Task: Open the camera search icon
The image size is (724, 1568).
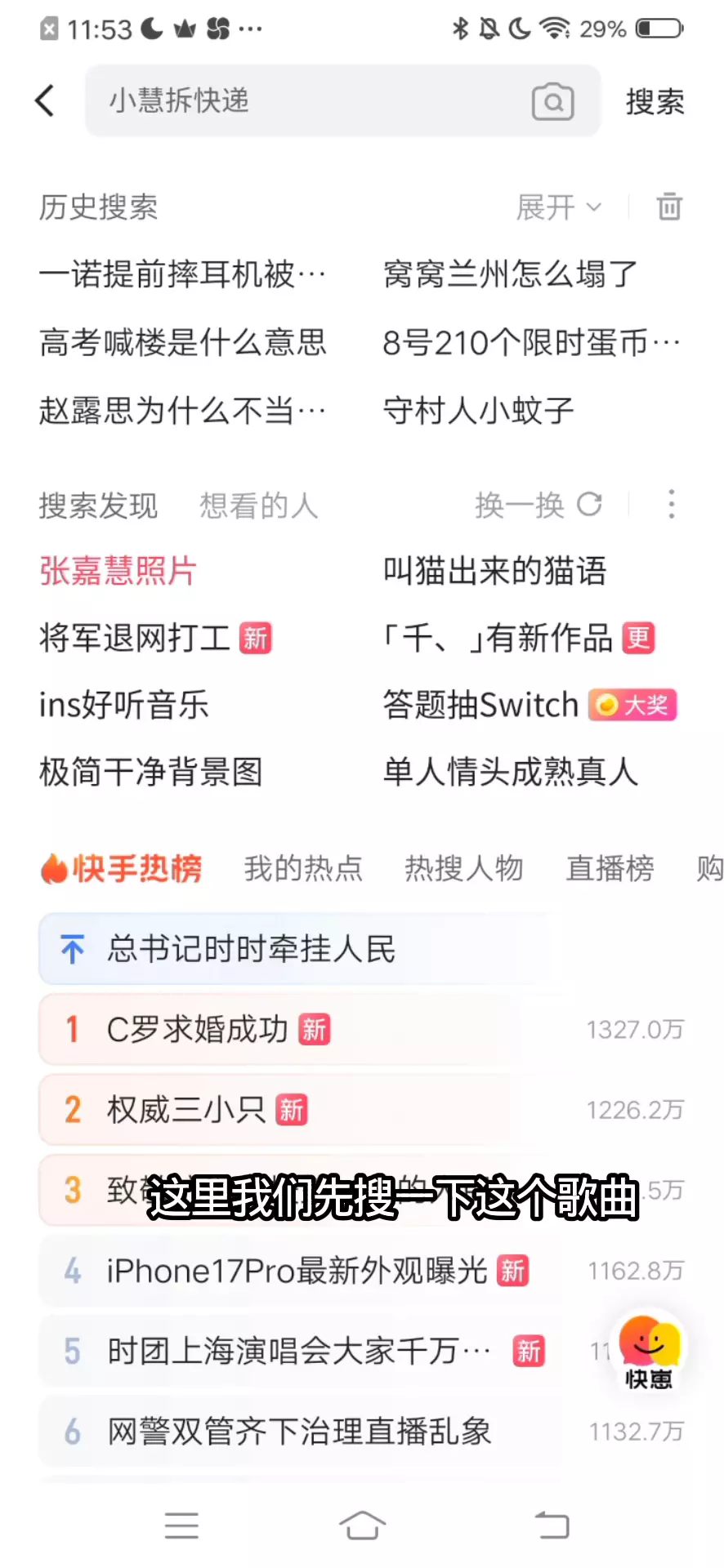Action: coord(553,102)
